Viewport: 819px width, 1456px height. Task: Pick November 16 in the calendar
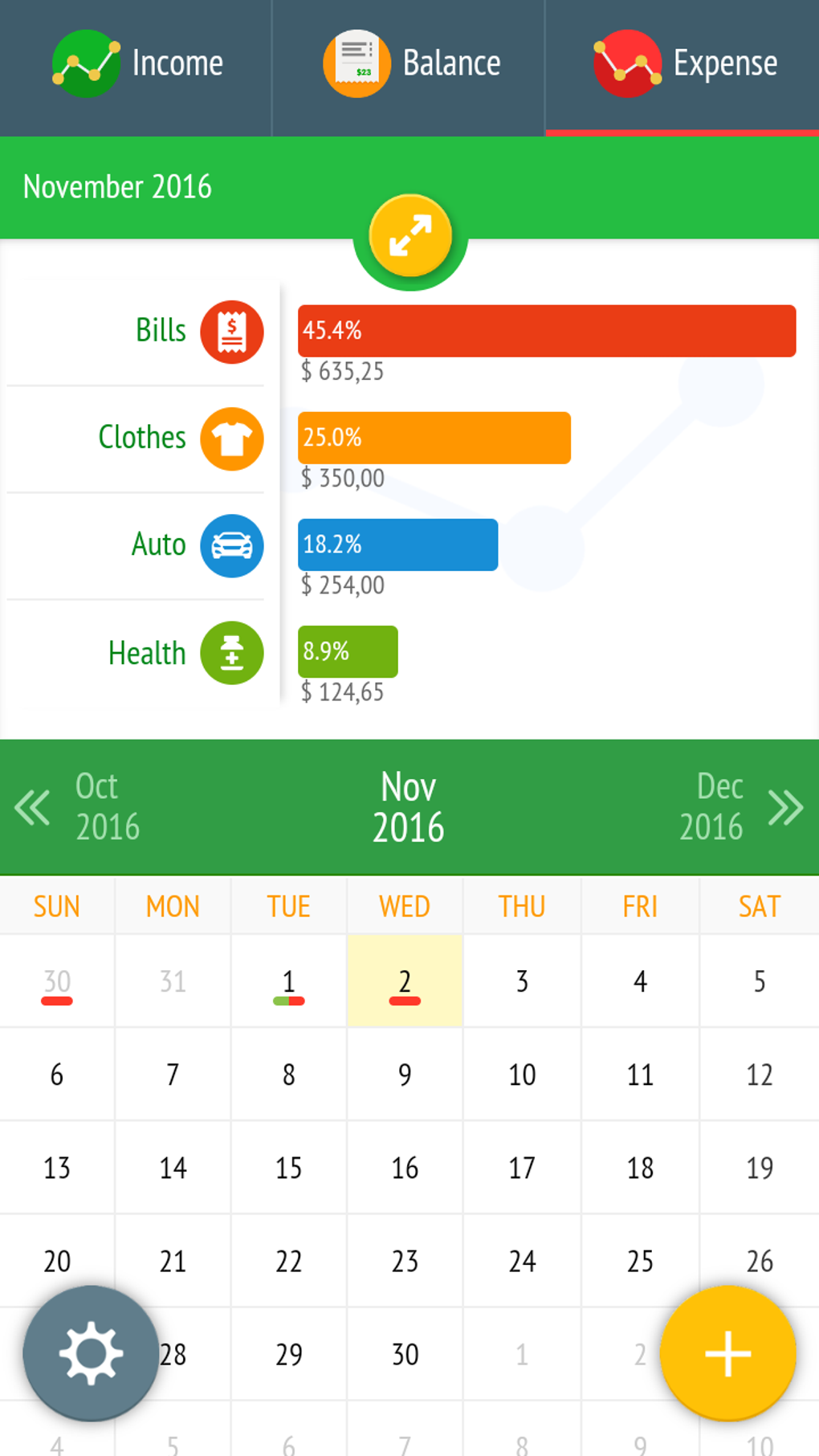tap(405, 1168)
